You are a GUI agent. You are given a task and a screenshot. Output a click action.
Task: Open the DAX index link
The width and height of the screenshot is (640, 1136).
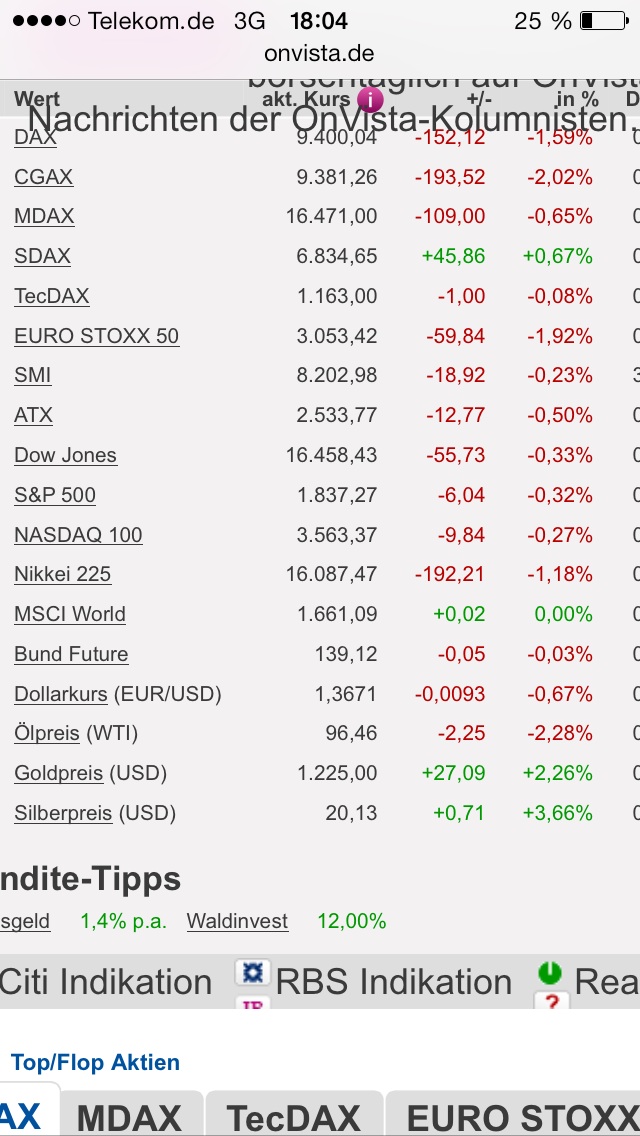pos(35,138)
